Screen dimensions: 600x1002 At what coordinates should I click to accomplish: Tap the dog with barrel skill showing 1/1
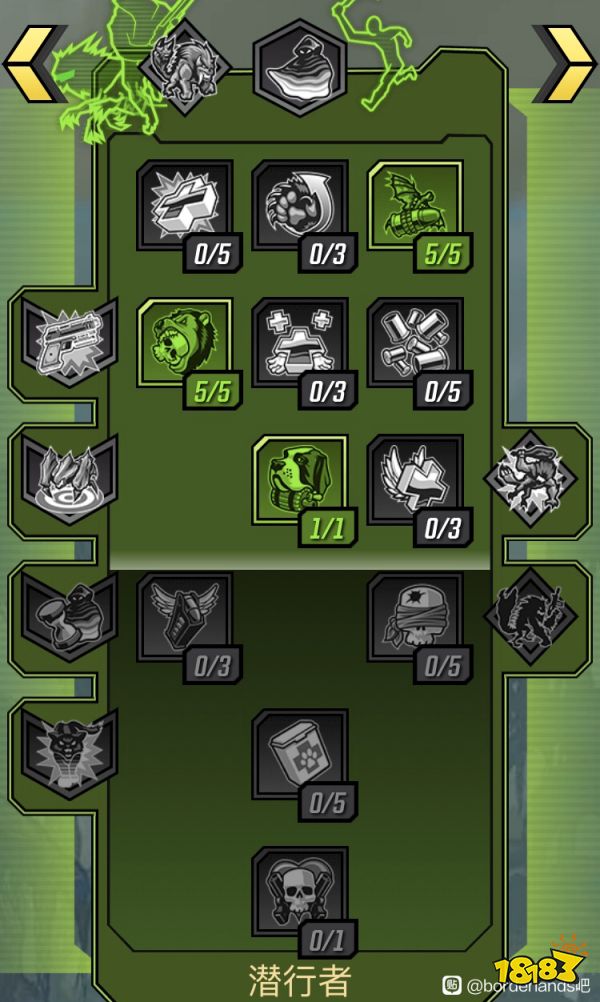click(300, 482)
